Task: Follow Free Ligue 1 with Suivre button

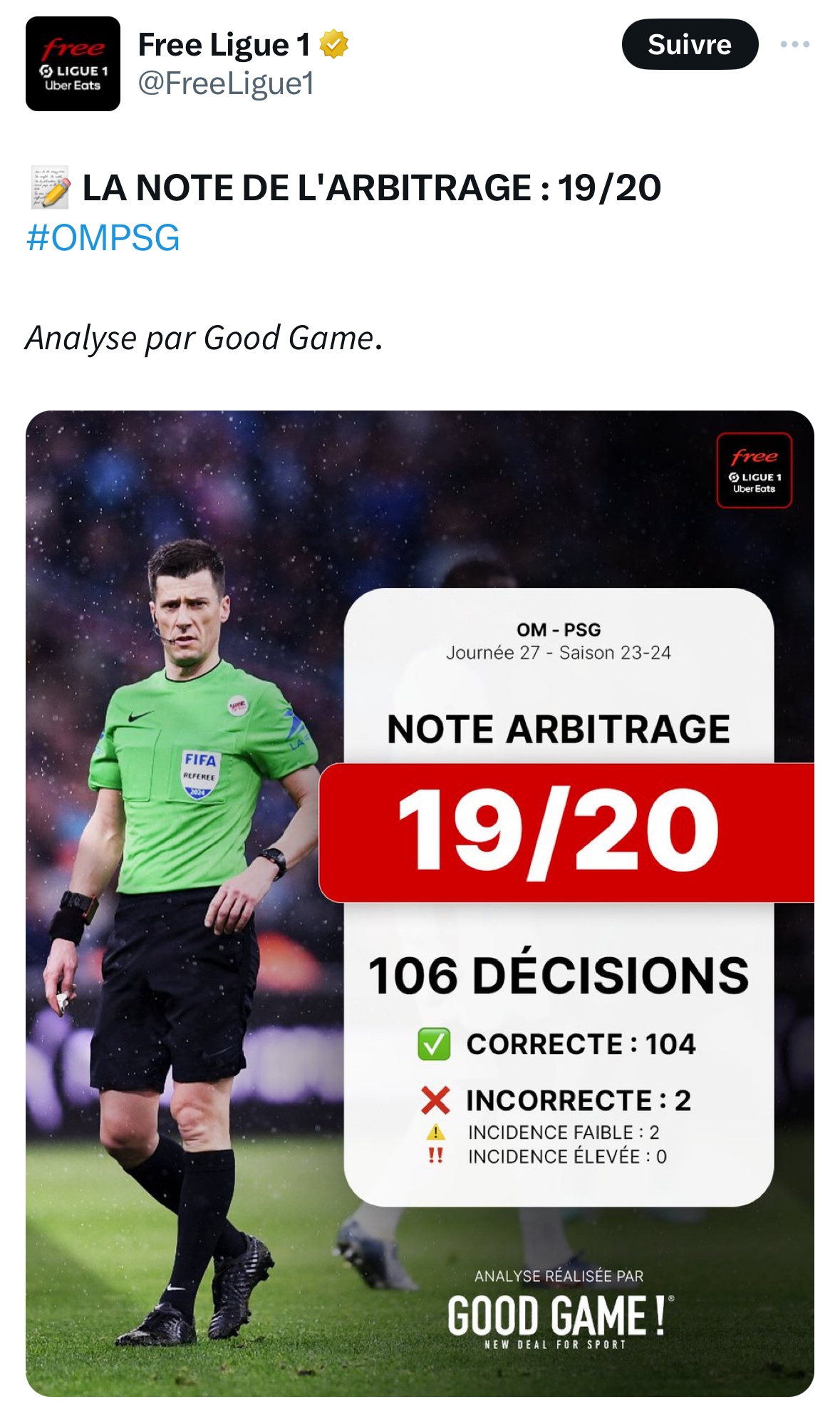Action: [x=689, y=44]
